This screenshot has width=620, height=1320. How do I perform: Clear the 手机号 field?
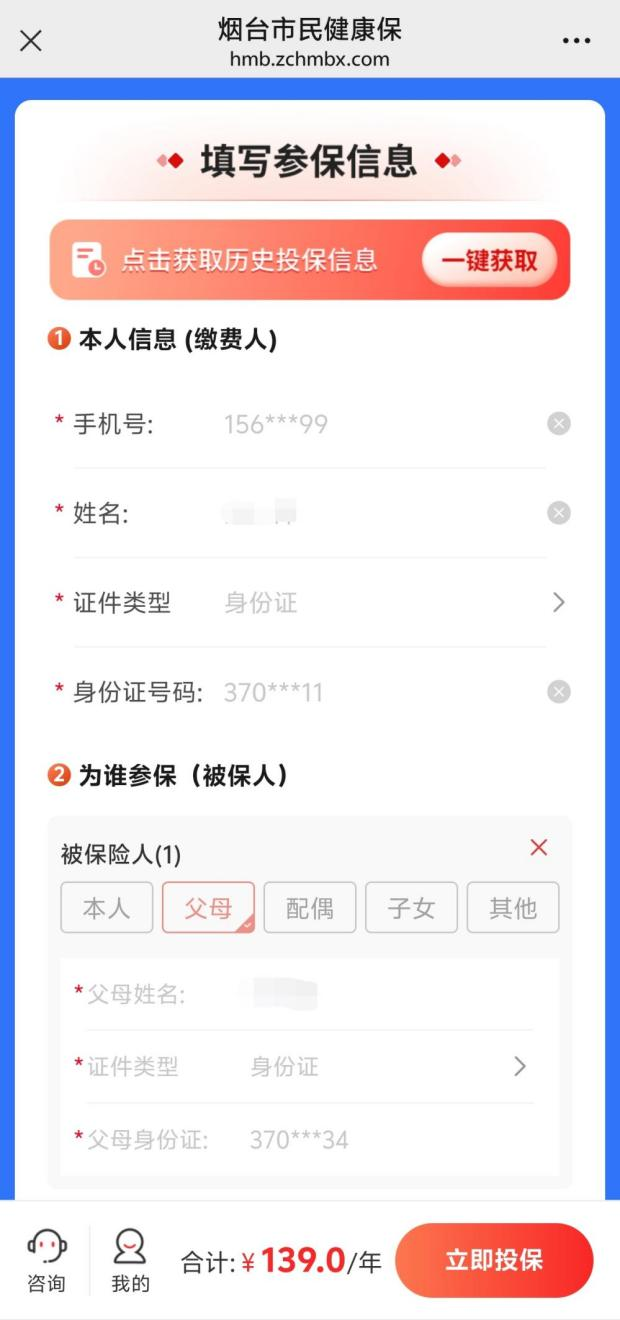click(x=559, y=424)
